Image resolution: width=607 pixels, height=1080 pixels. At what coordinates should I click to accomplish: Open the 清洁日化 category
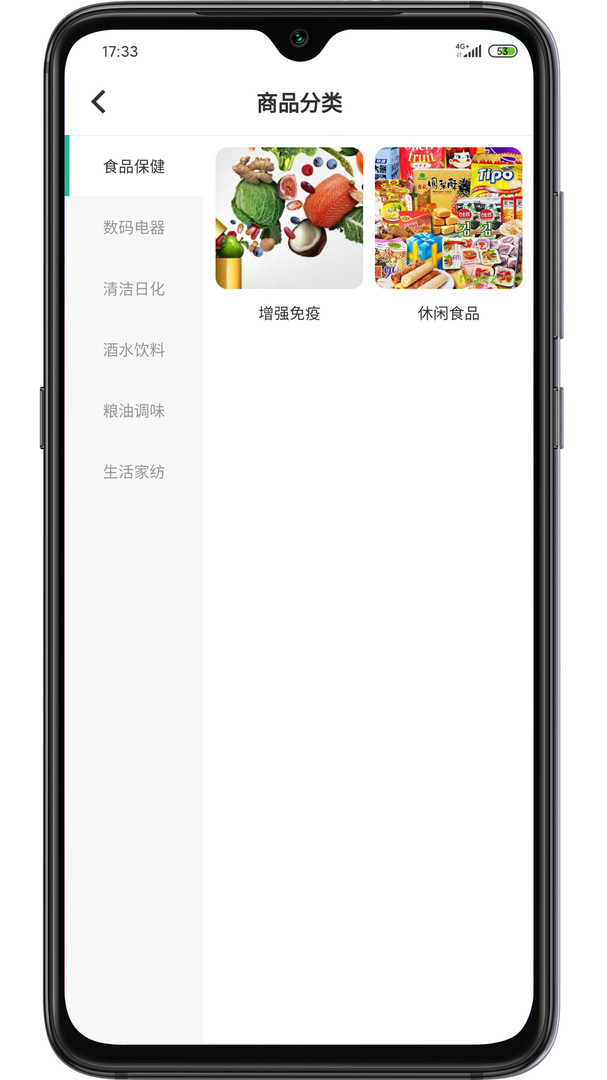click(134, 289)
